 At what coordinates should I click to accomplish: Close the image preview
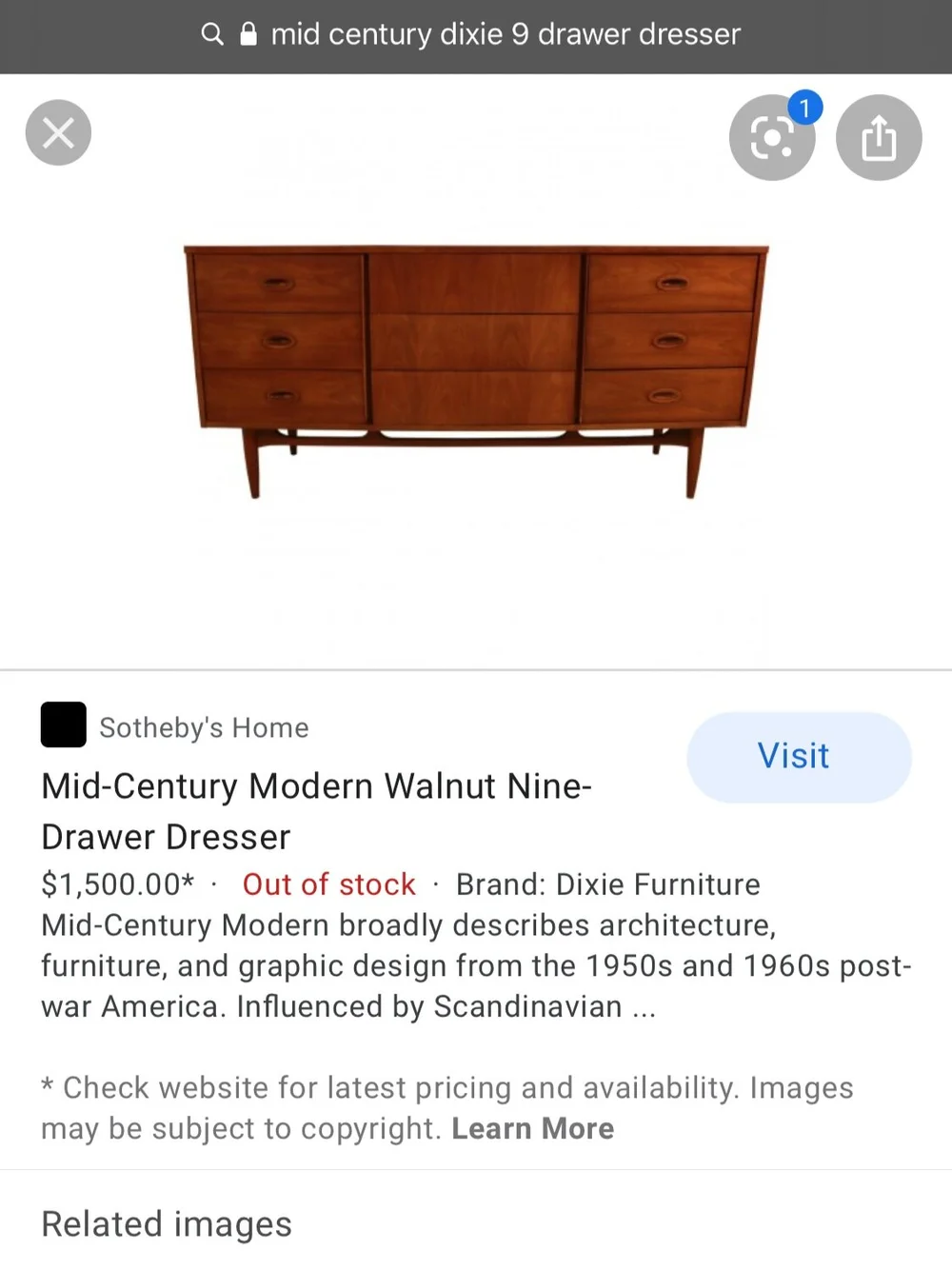pos(58,132)
